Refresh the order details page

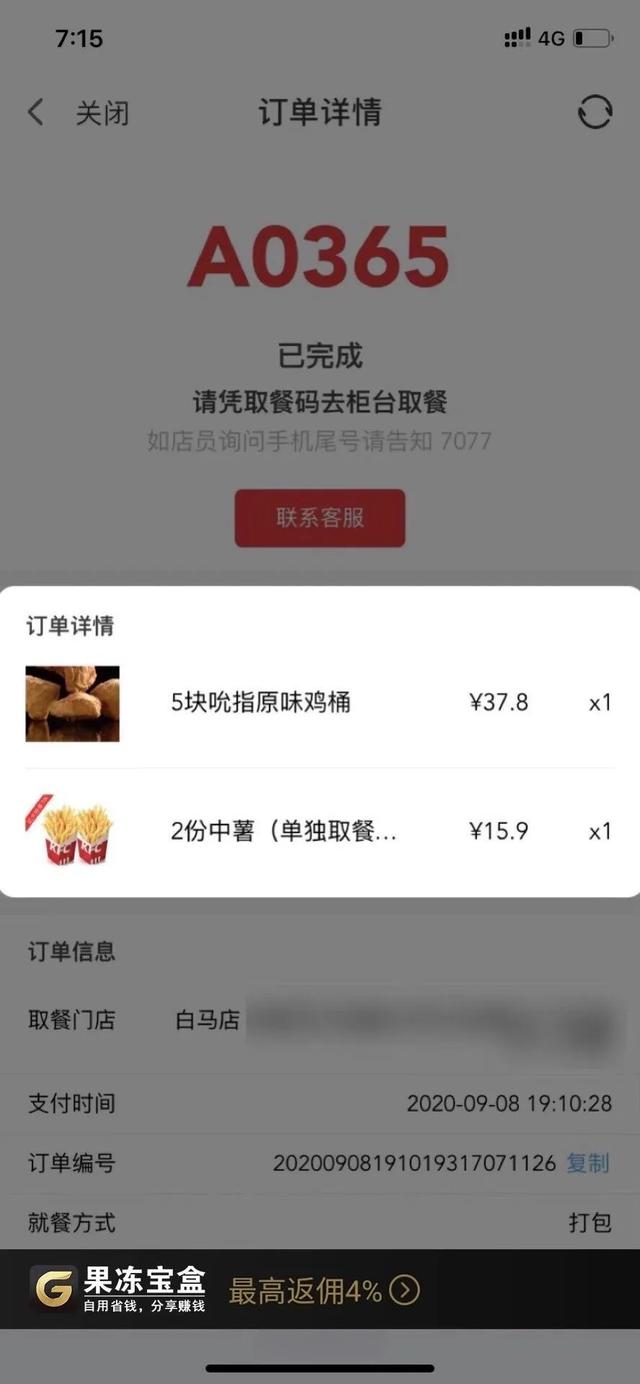tap(594, 112)
